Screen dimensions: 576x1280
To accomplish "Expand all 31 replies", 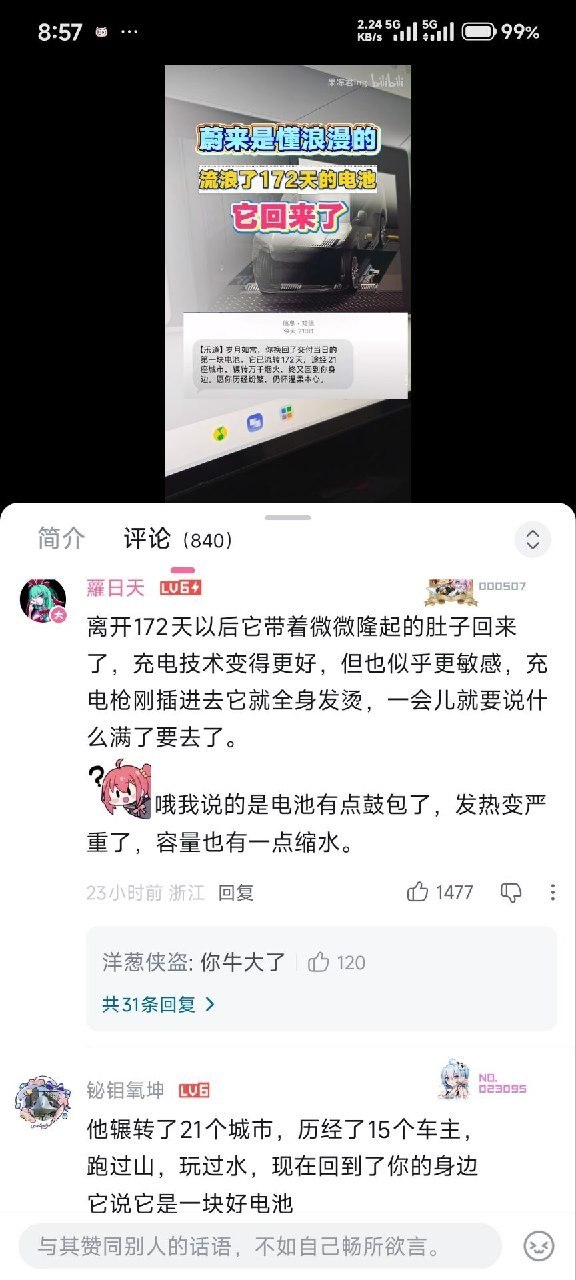I will [x=158, y=1004].
